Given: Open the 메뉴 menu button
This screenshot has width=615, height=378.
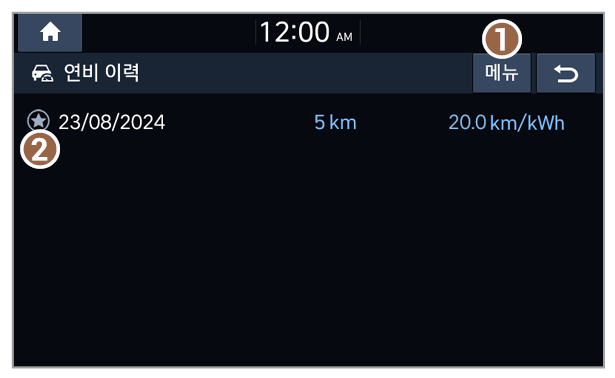Looking at the screenshot, I should click(502, 73).
